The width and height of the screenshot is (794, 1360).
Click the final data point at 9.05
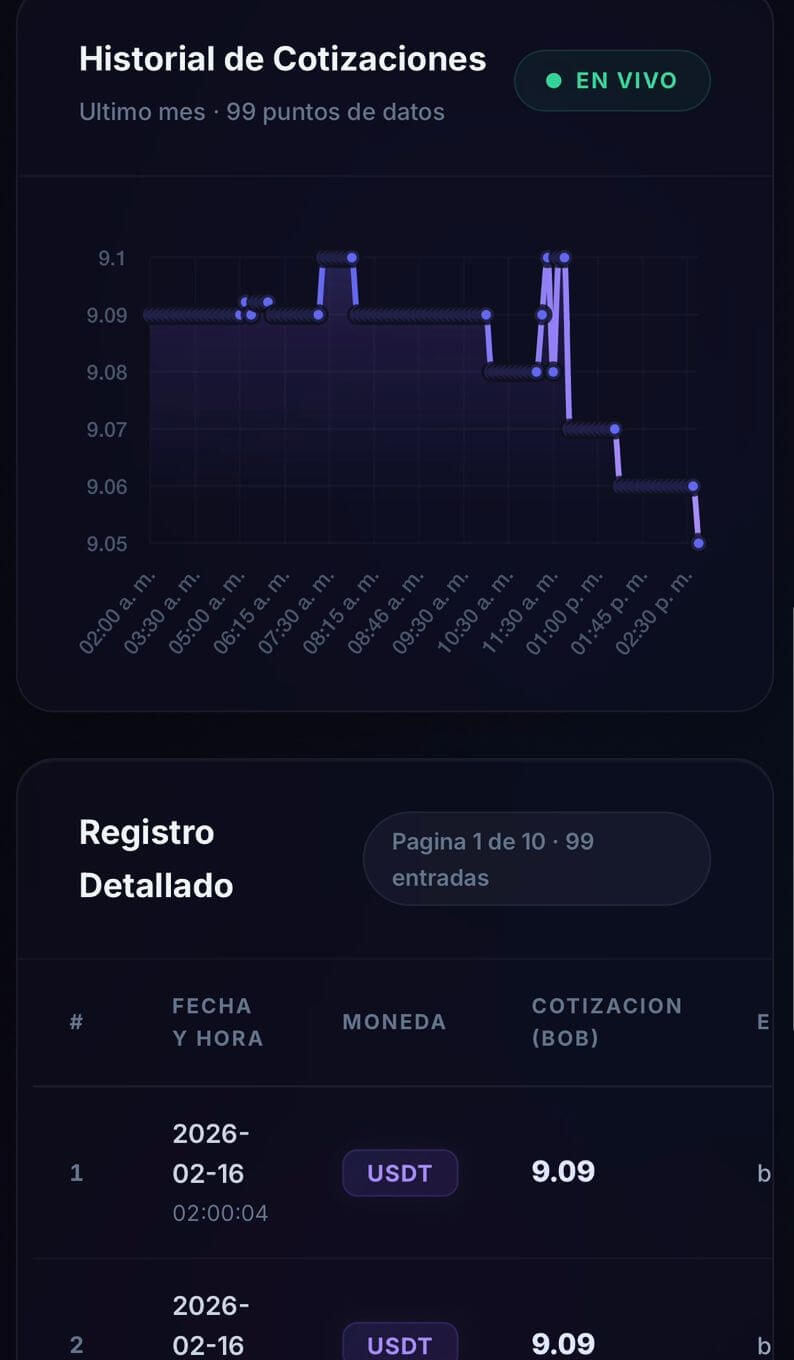(697, 543)
